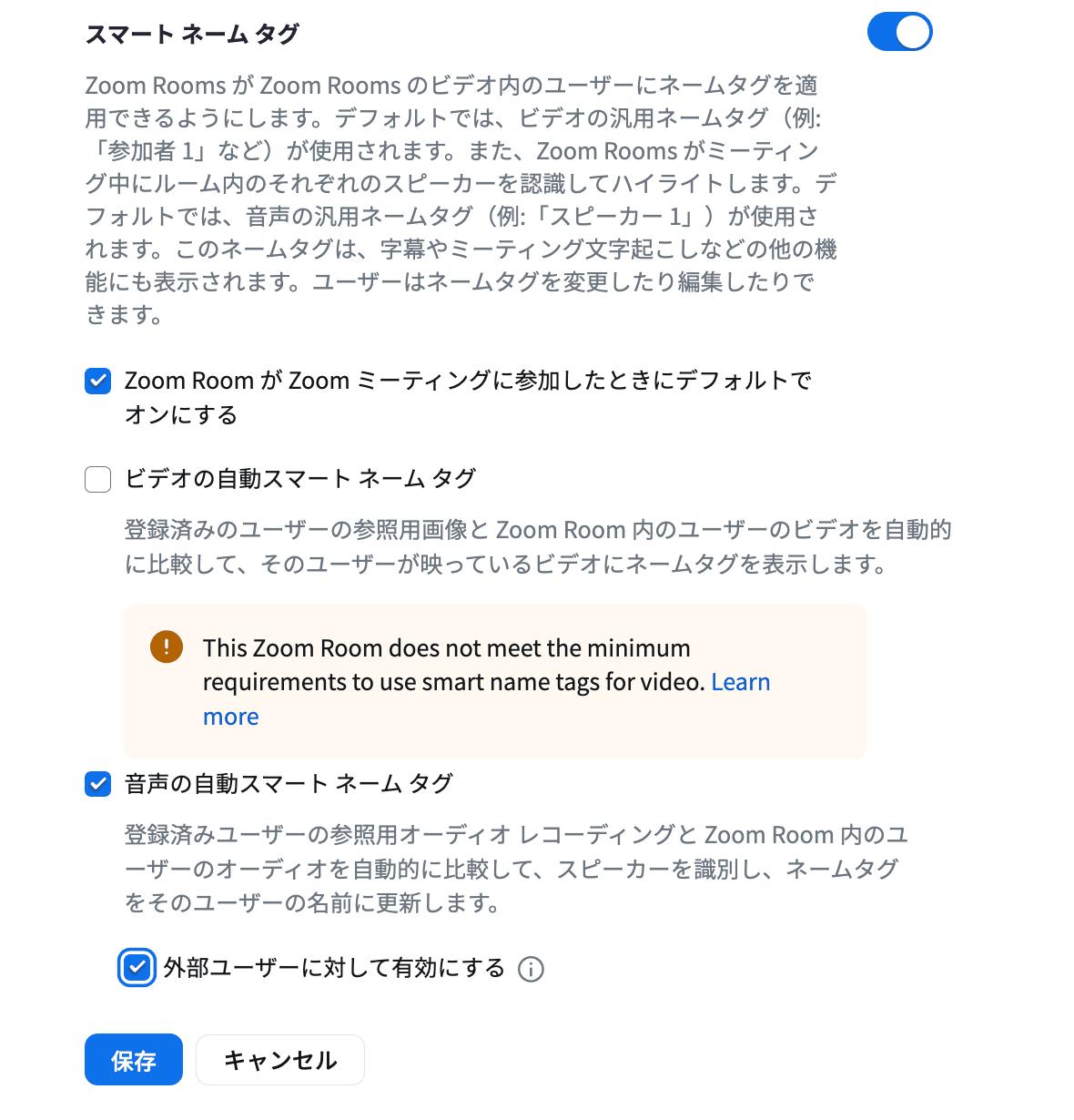Screen dimensions: 1074x1120
Task: Uncheck 音声の自動スマート ネーム タグ
Action: 97,784
